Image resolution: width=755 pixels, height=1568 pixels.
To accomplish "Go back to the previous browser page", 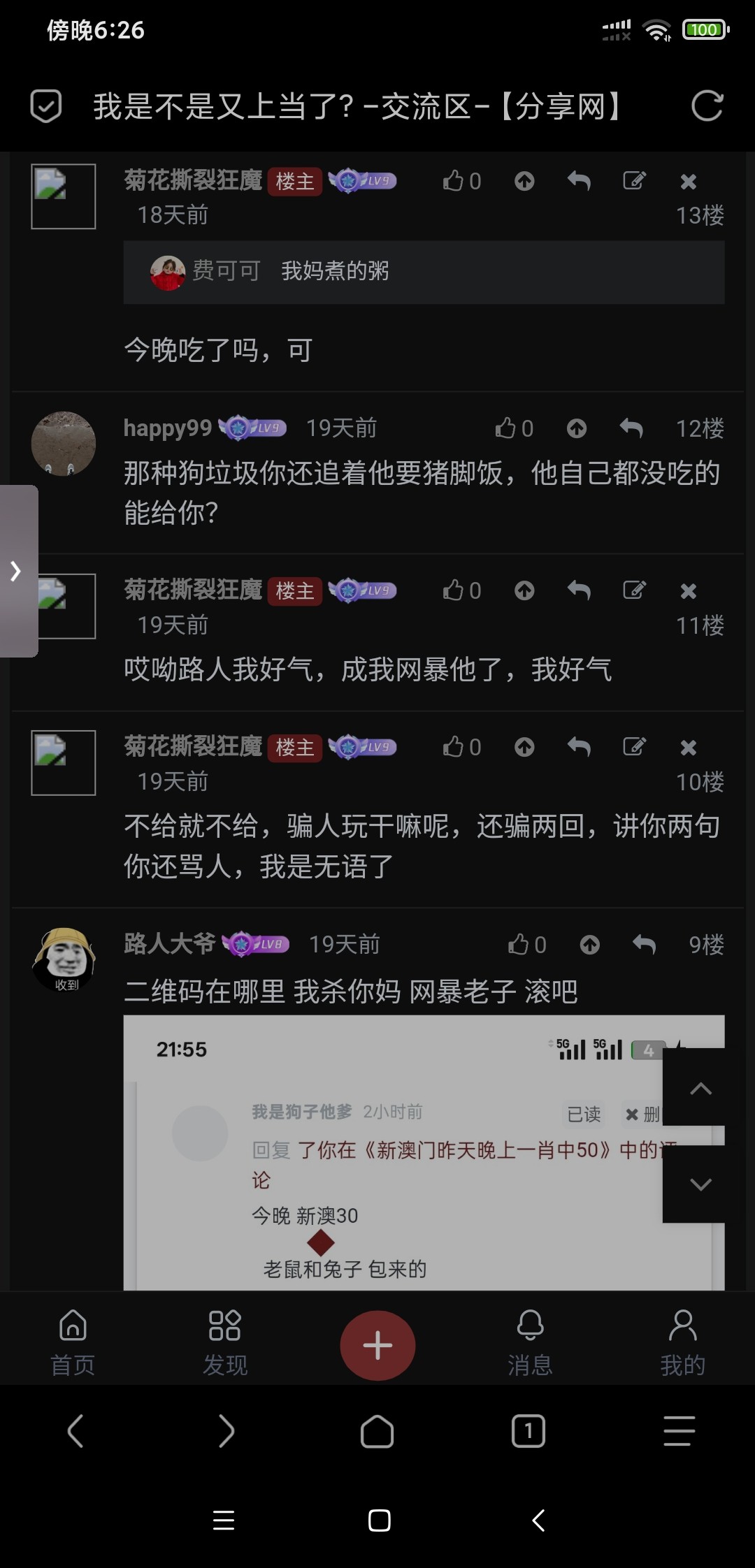I will [75, 1431].
